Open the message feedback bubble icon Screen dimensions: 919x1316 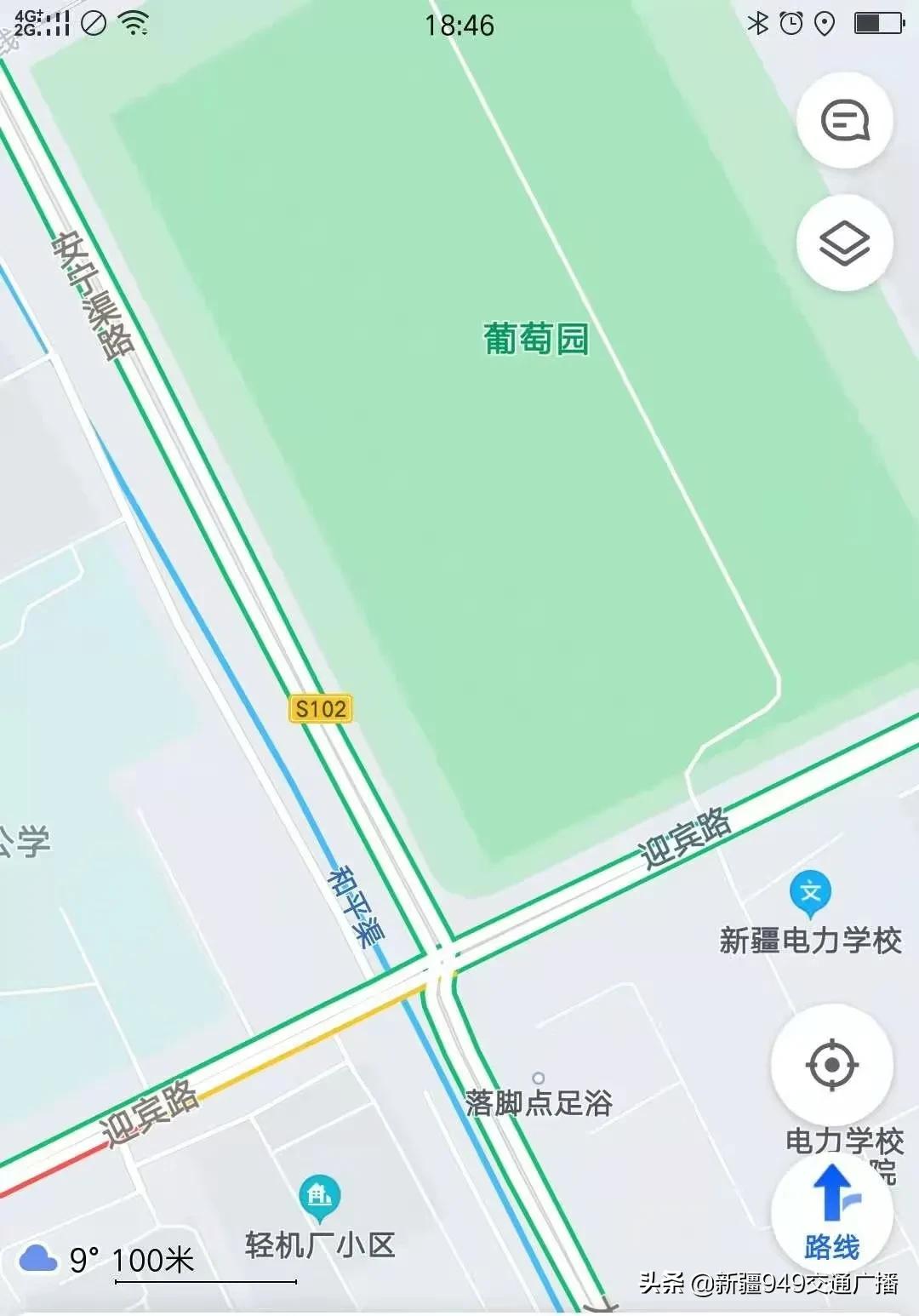tap(844, 120)
